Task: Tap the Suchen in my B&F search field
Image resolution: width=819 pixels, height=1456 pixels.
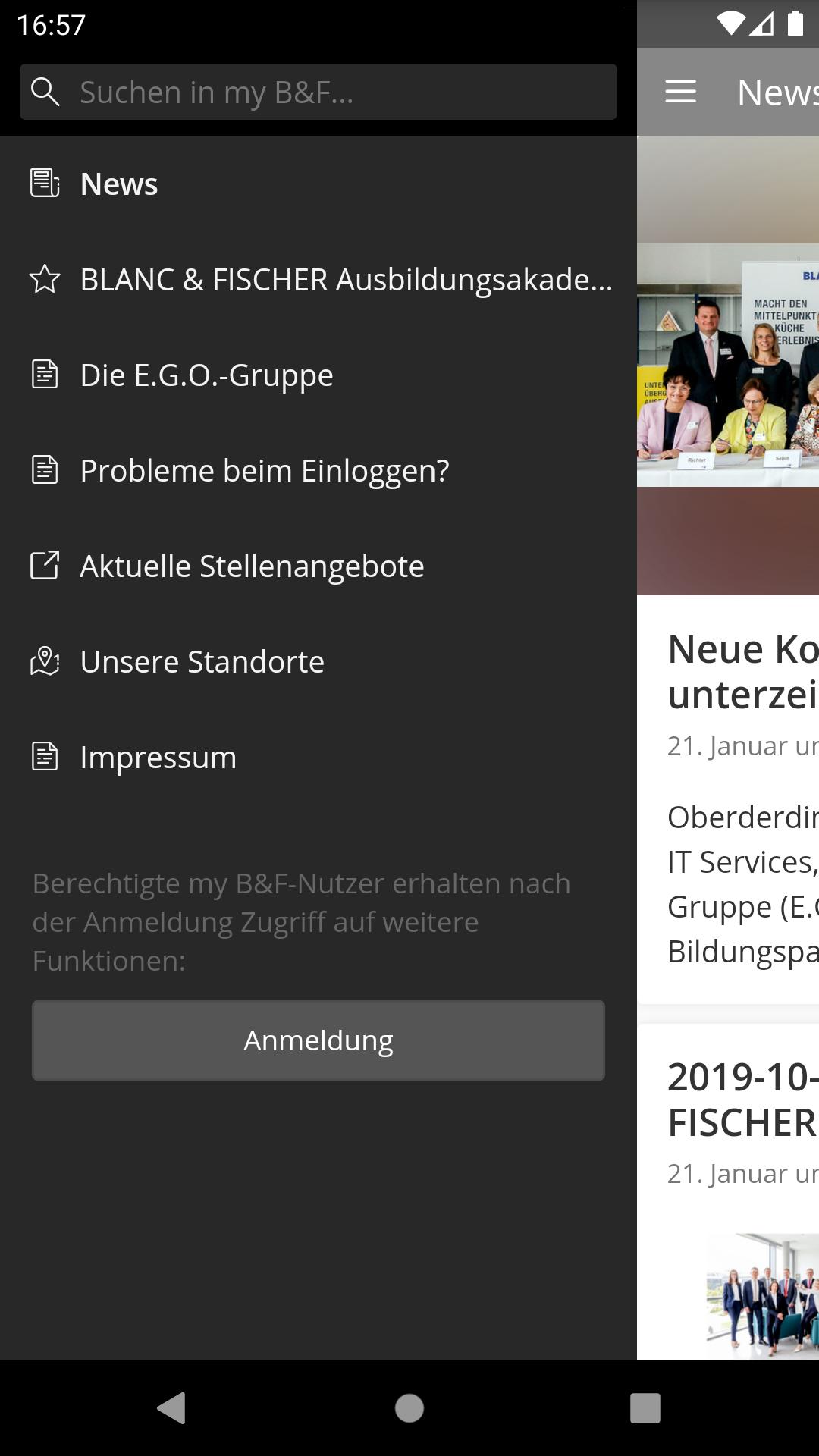Action: coord(318,92)
